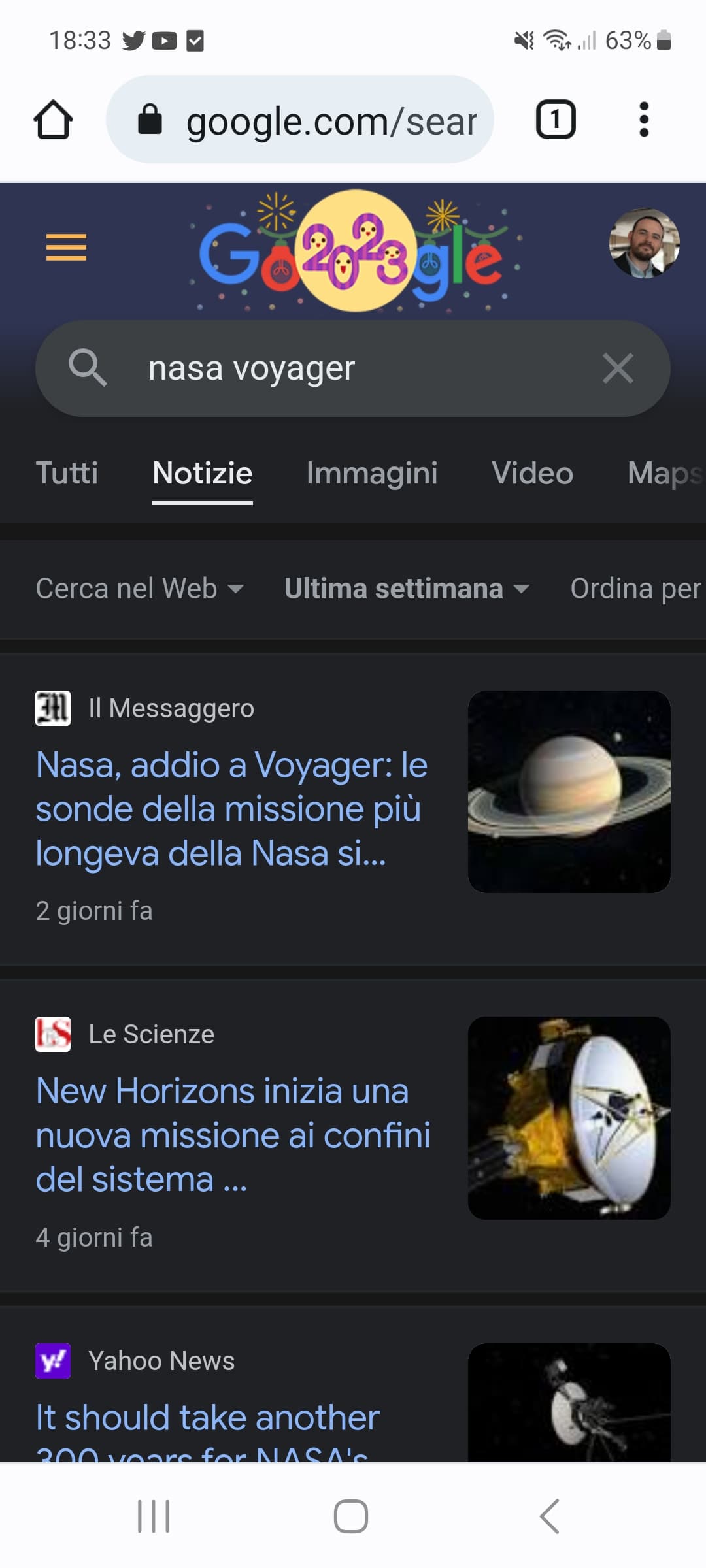Image resolution: width=706 pixels, height=1568 pixels.
Task: Switch to the Maps tab
Action: 665,473
